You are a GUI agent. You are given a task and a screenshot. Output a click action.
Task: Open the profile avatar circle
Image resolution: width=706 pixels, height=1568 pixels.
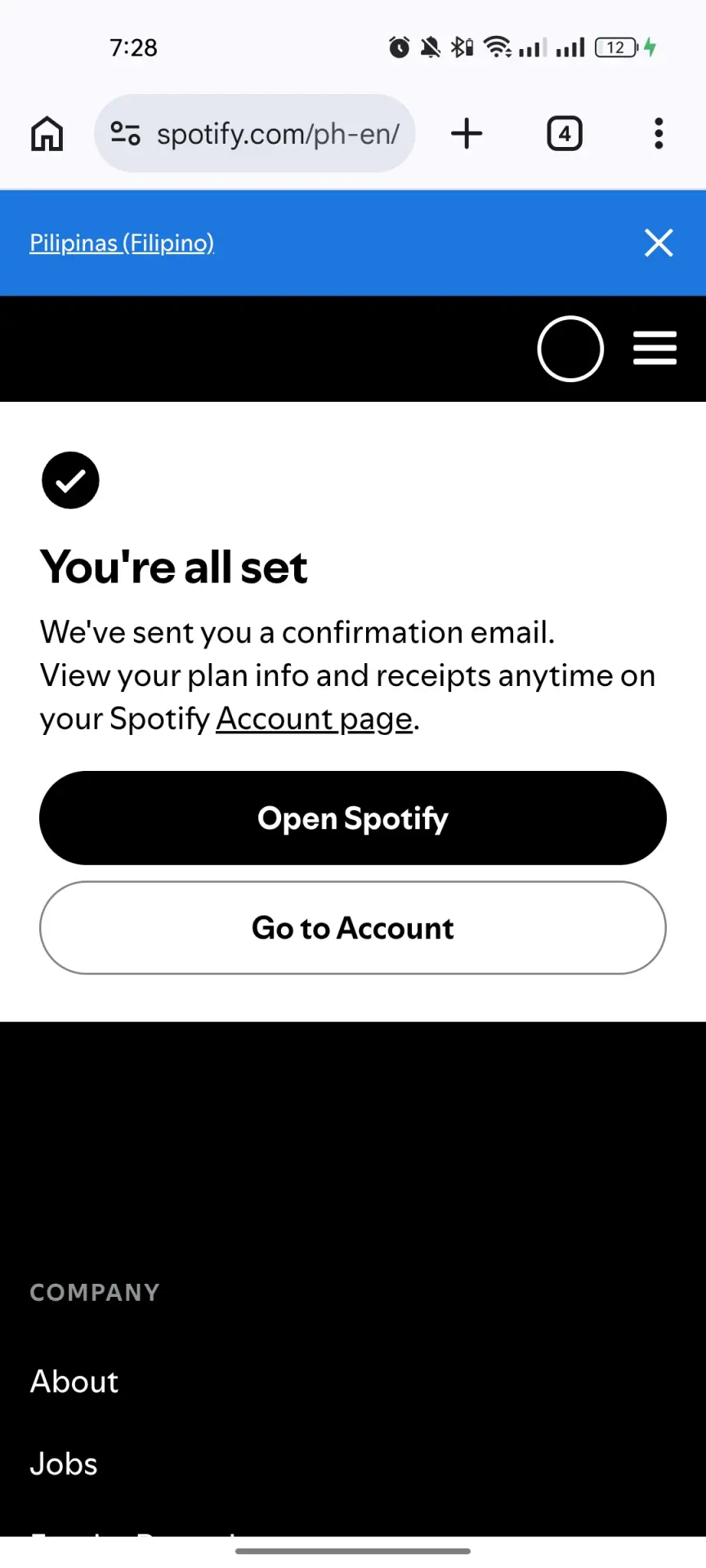[570, 349]
